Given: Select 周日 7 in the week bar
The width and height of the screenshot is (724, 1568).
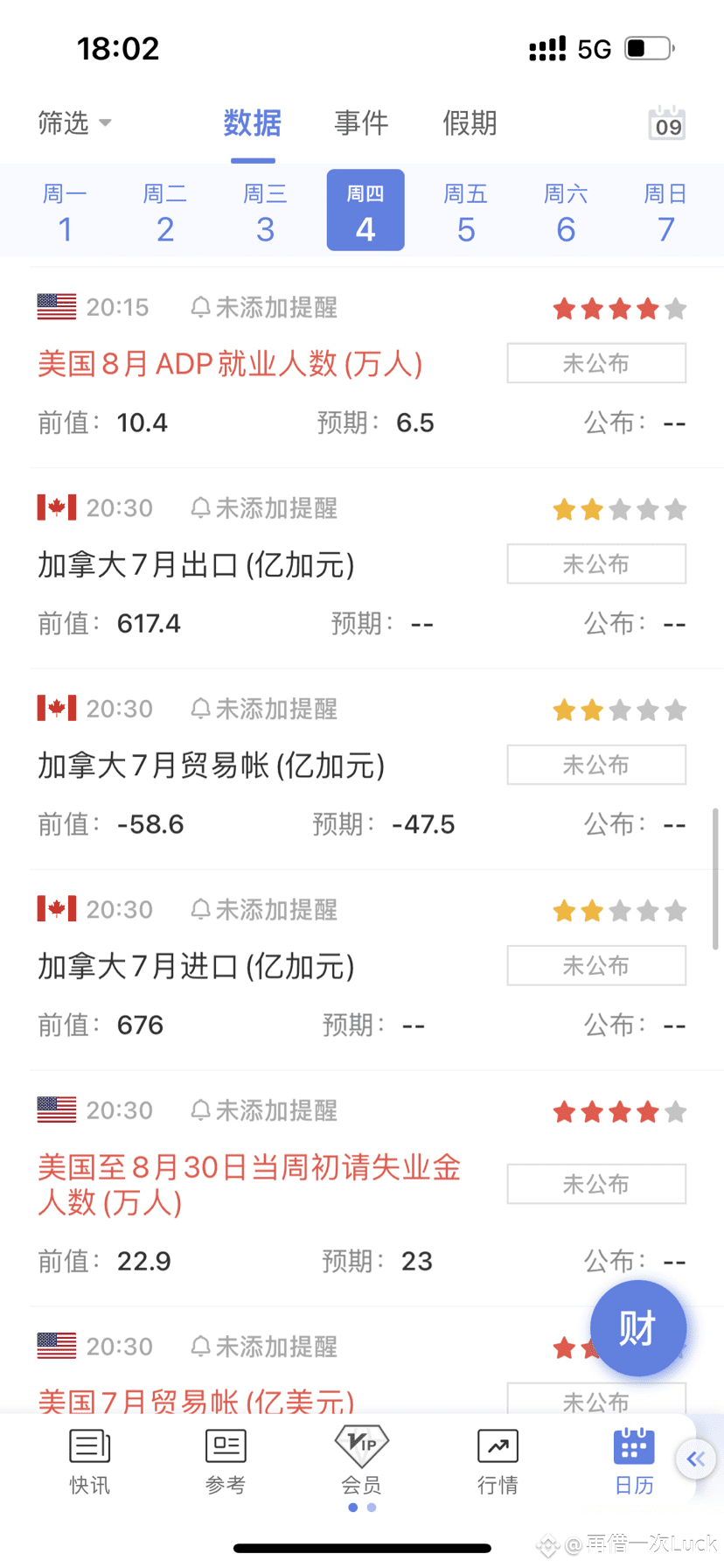Looking at the screenshot, I should pos(665,212).
